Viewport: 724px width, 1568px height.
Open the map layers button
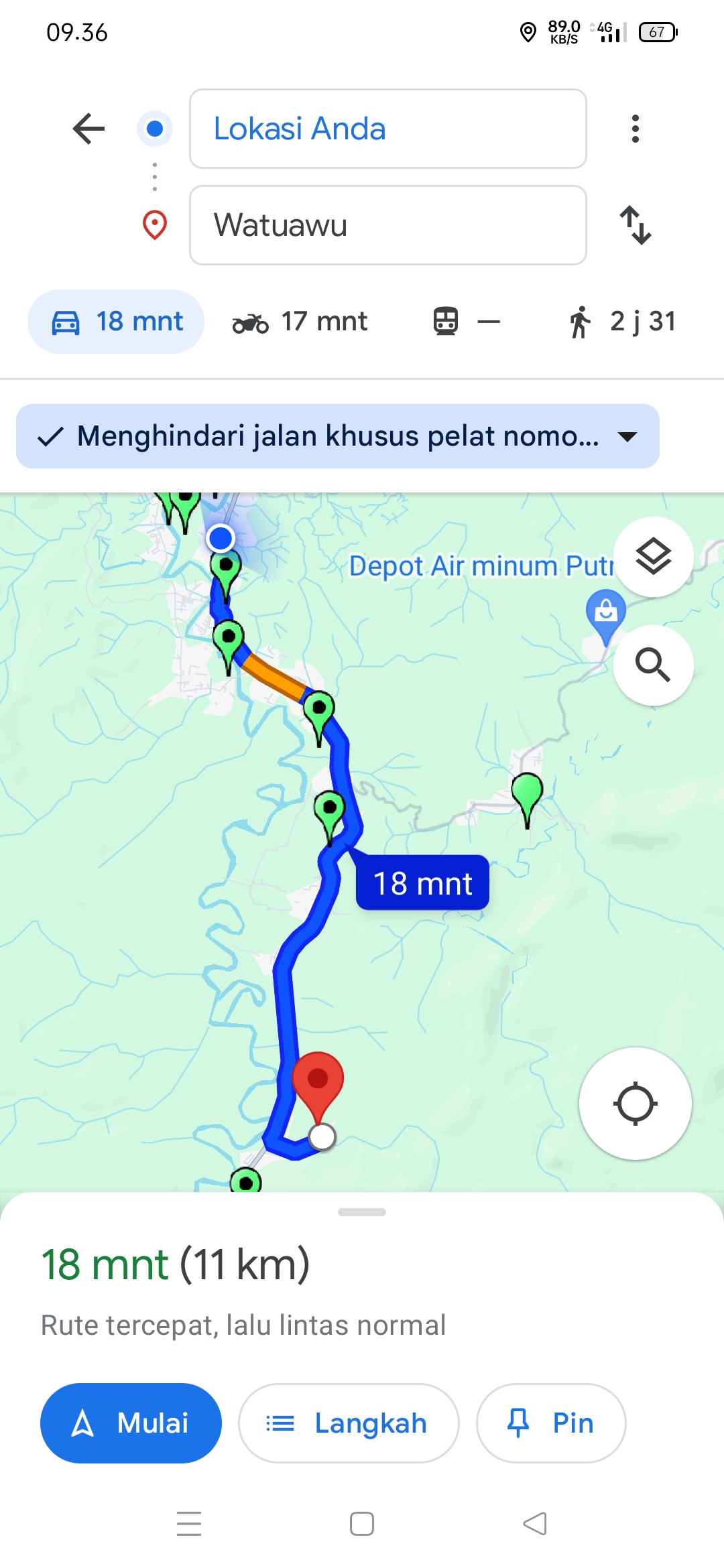coord(654,557)
